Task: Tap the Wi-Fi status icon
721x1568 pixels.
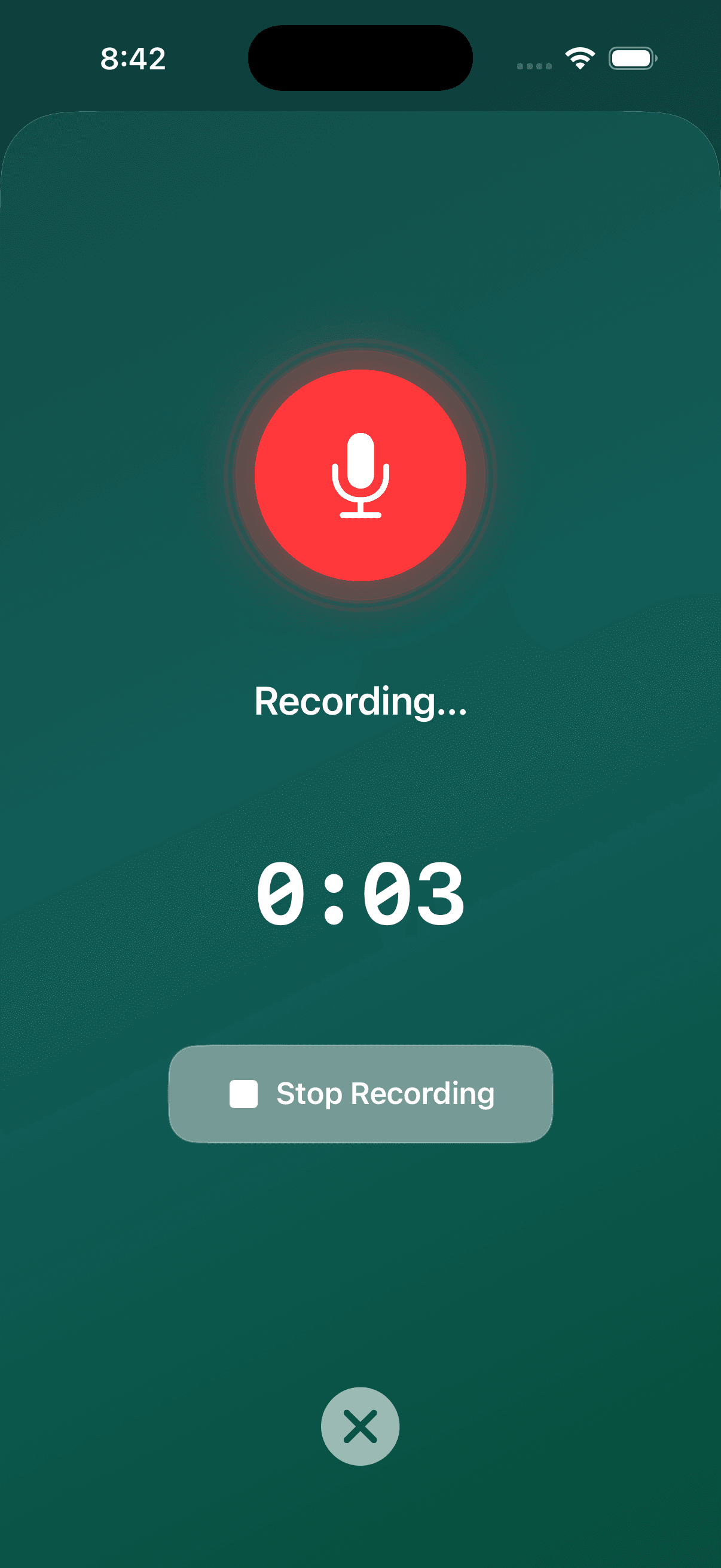Action: [579, 58]
